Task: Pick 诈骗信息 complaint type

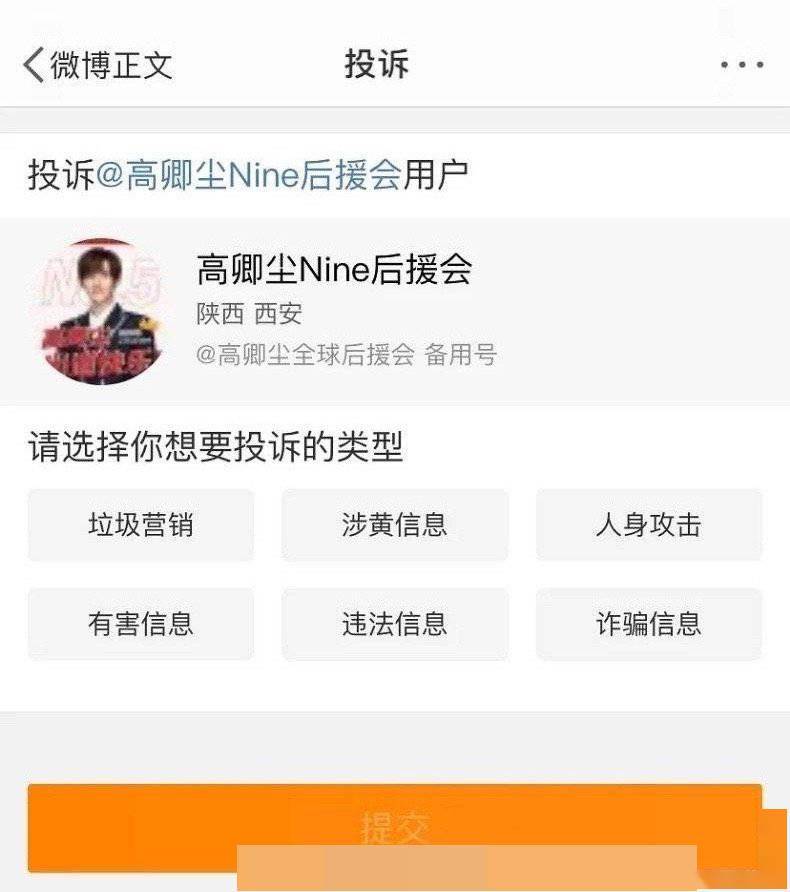Action: (x=648, y=624)
